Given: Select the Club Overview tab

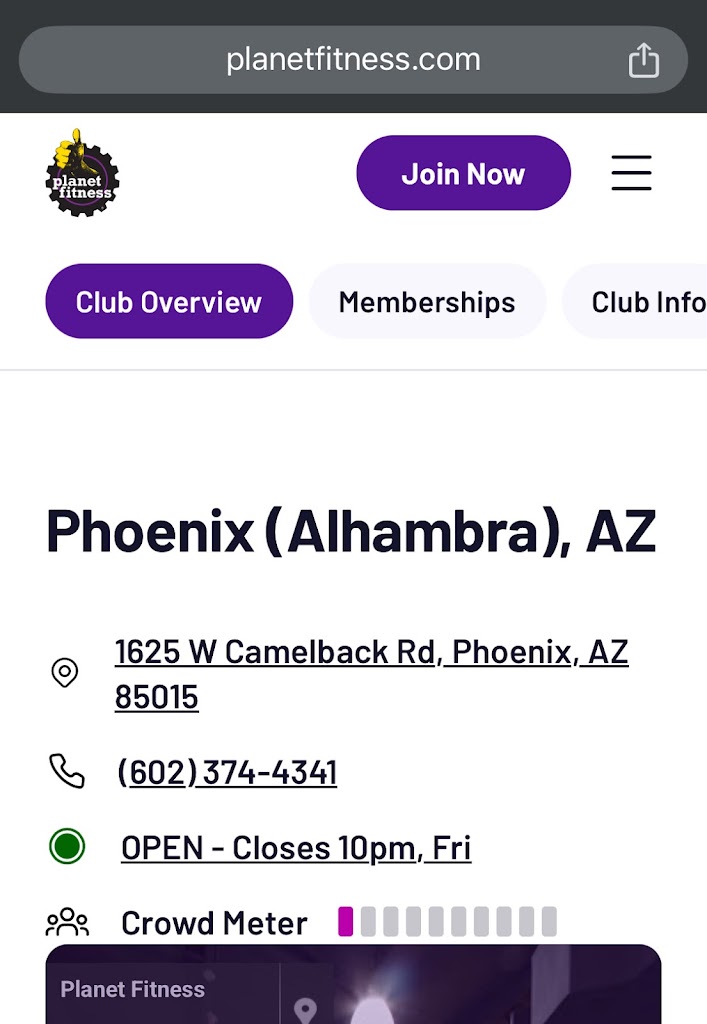Looking at the screenshot, I should tap(169, 302).
